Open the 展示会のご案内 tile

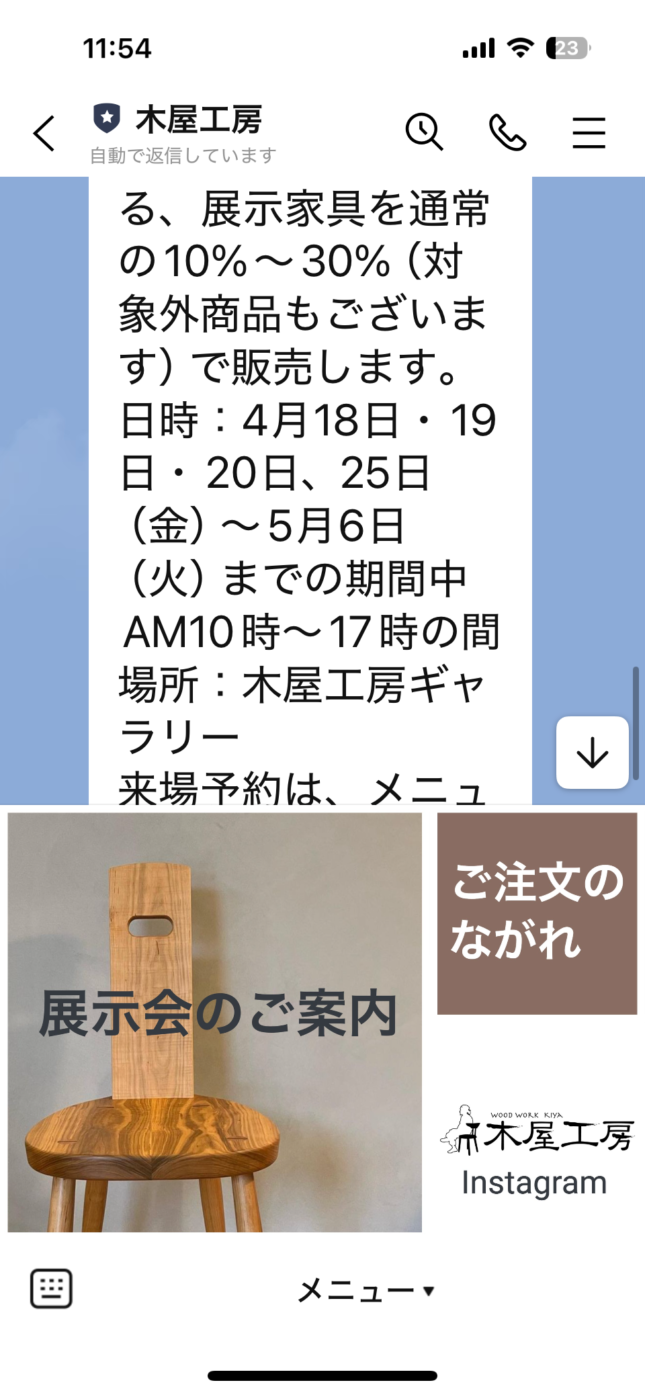[215, 1022]
